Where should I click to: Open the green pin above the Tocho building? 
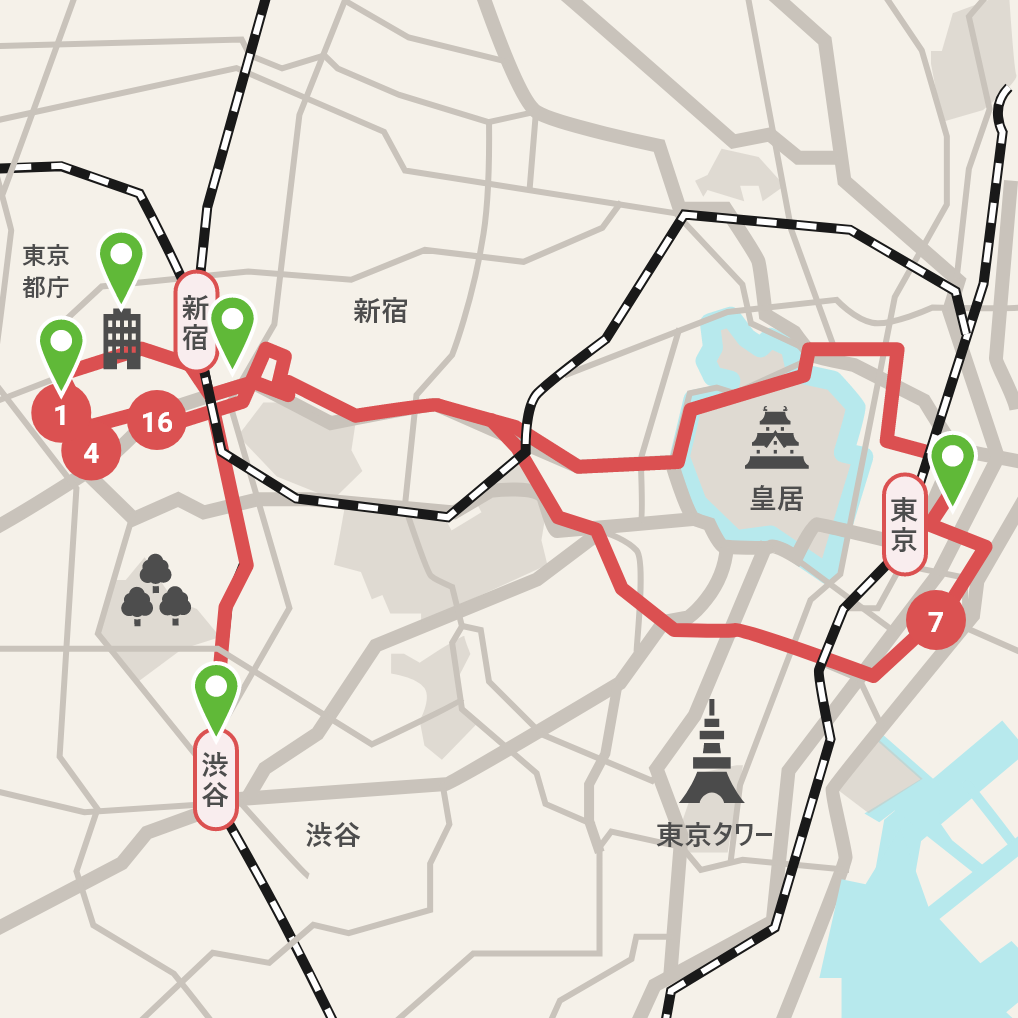(122, 259)
